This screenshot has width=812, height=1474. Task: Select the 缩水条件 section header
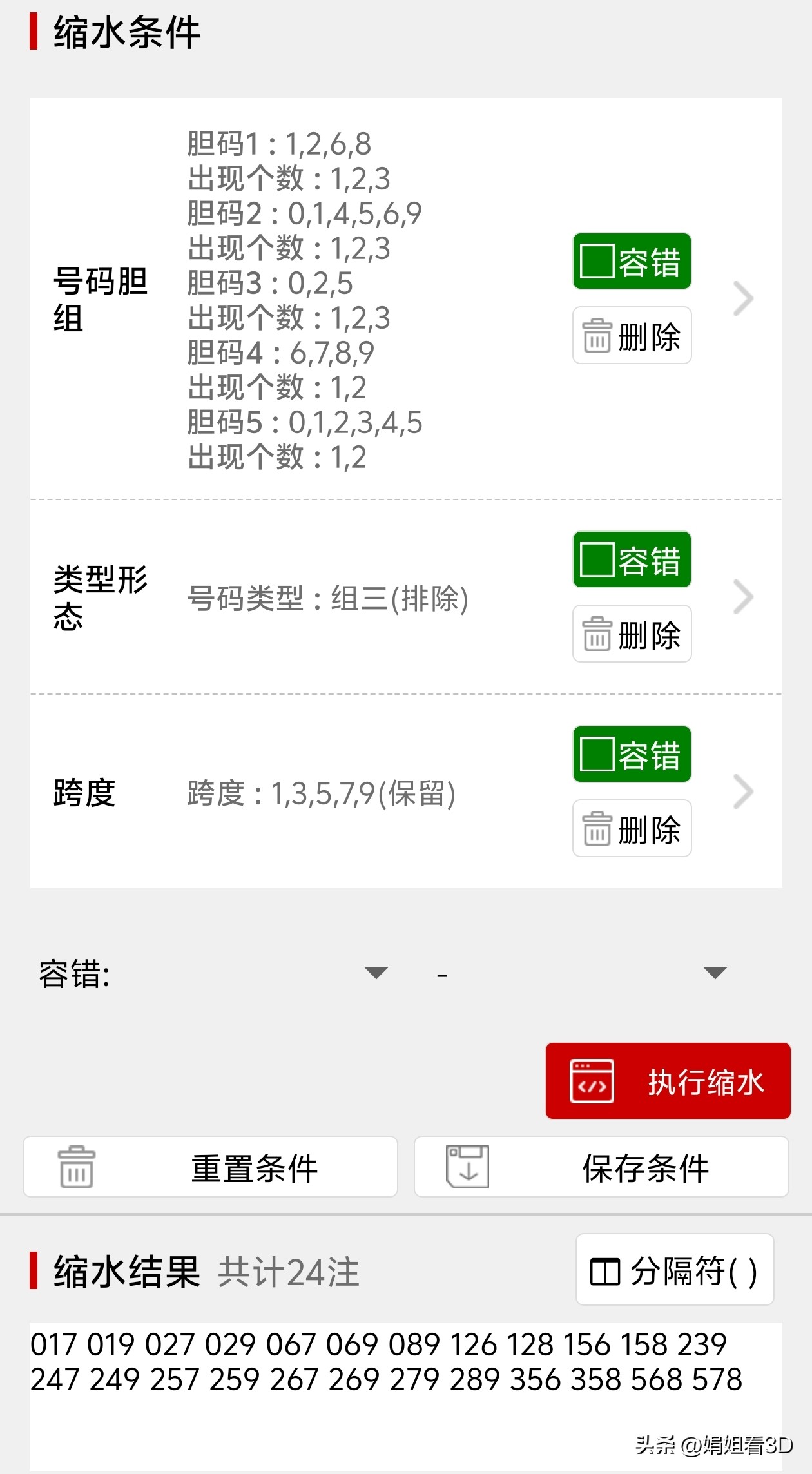click(x=121, y=32)
